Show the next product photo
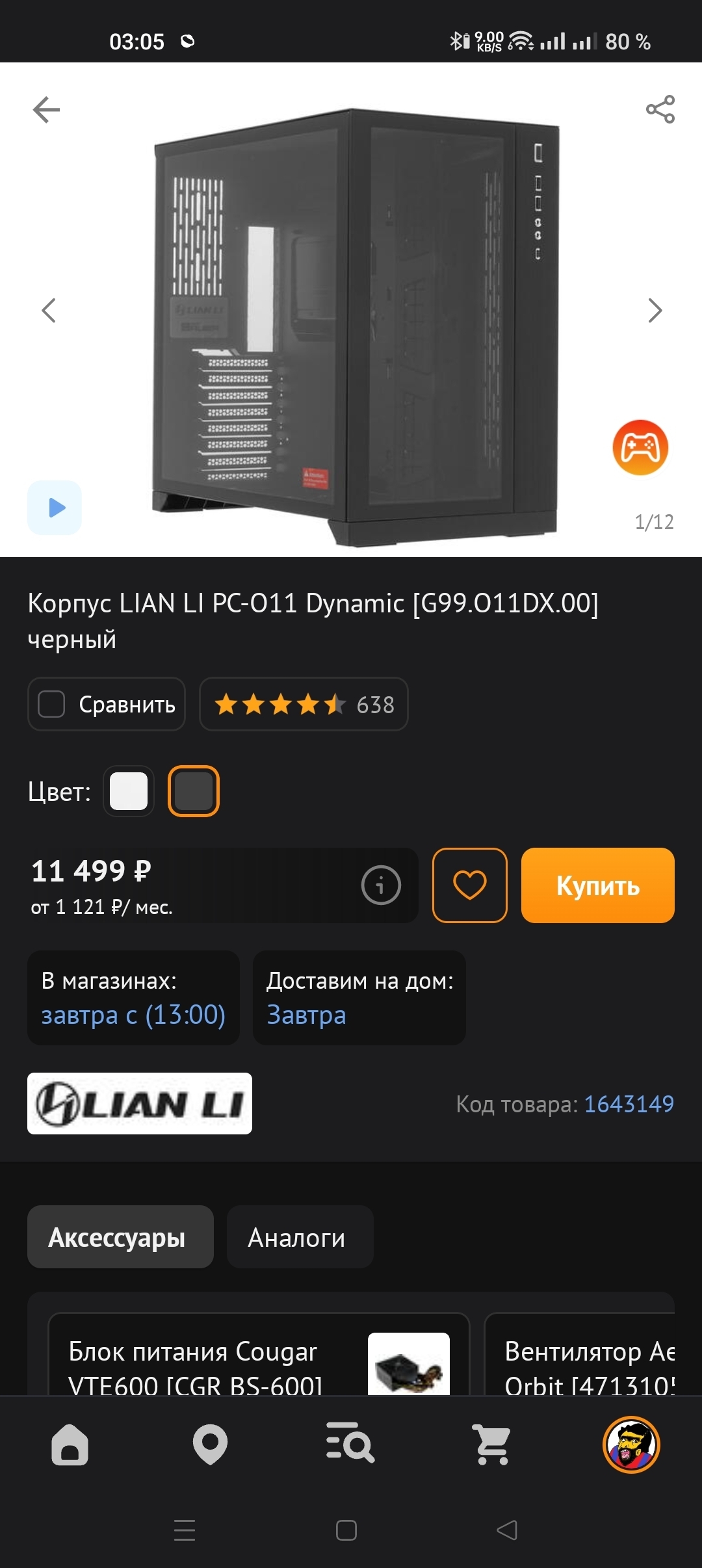The height and width of the screenshot is (1568, 702). (655, 310)
